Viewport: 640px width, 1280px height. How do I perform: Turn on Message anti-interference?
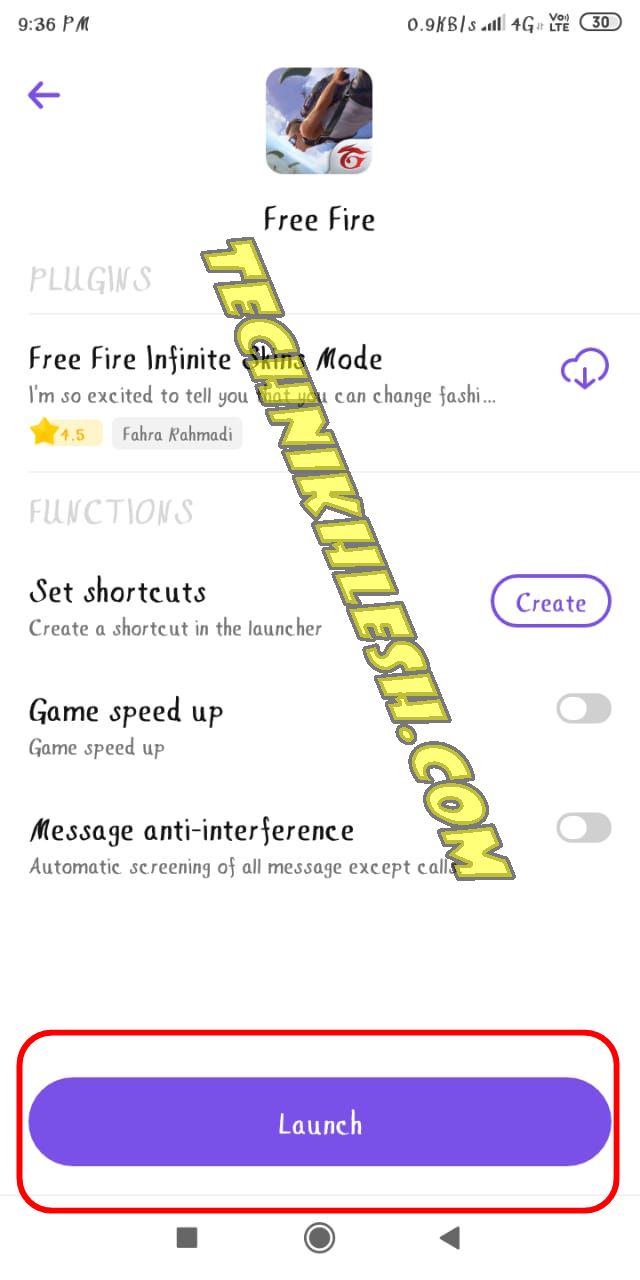(x=583, y=828)
